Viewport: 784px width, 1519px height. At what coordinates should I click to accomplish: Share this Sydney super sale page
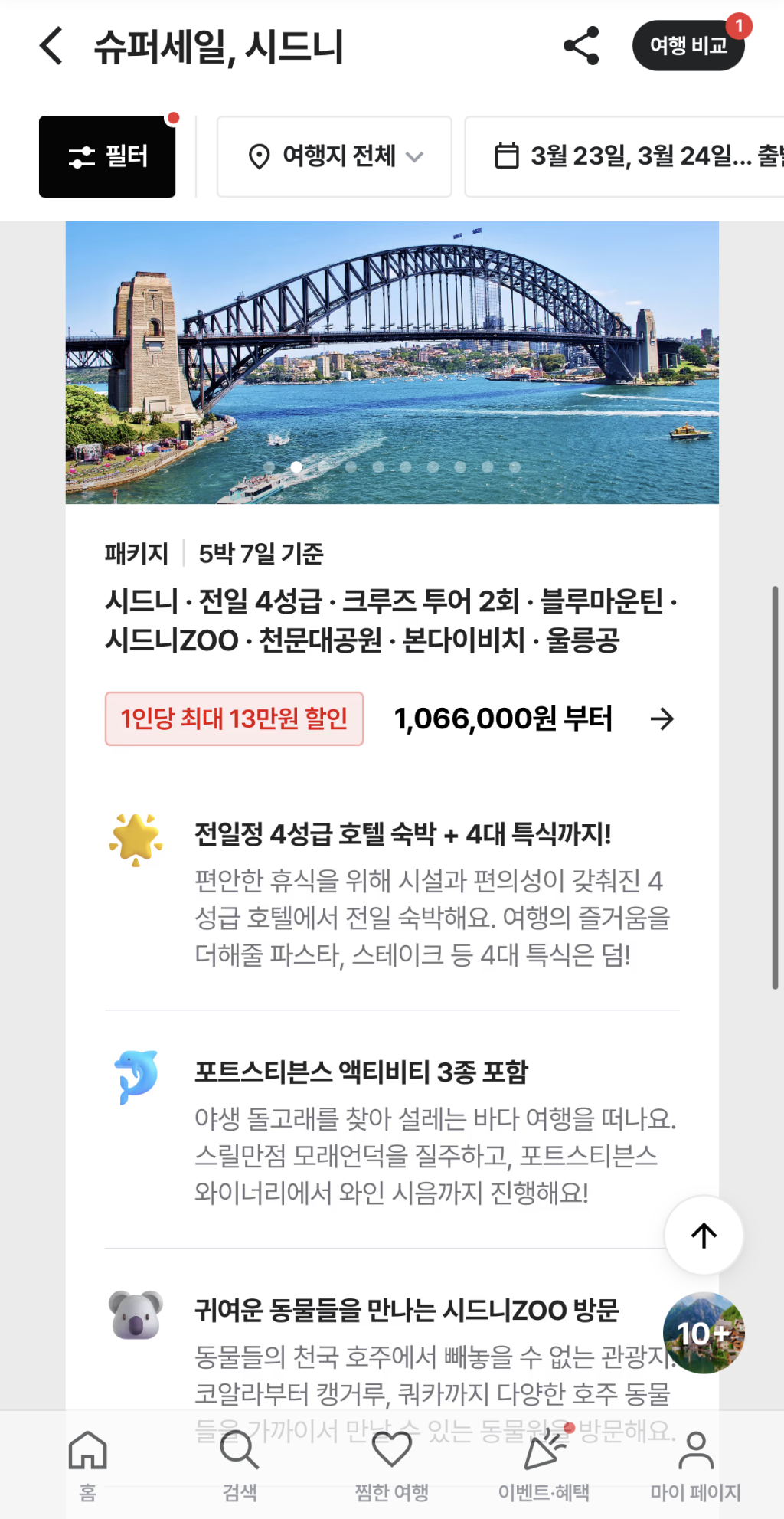pos(581,46)
